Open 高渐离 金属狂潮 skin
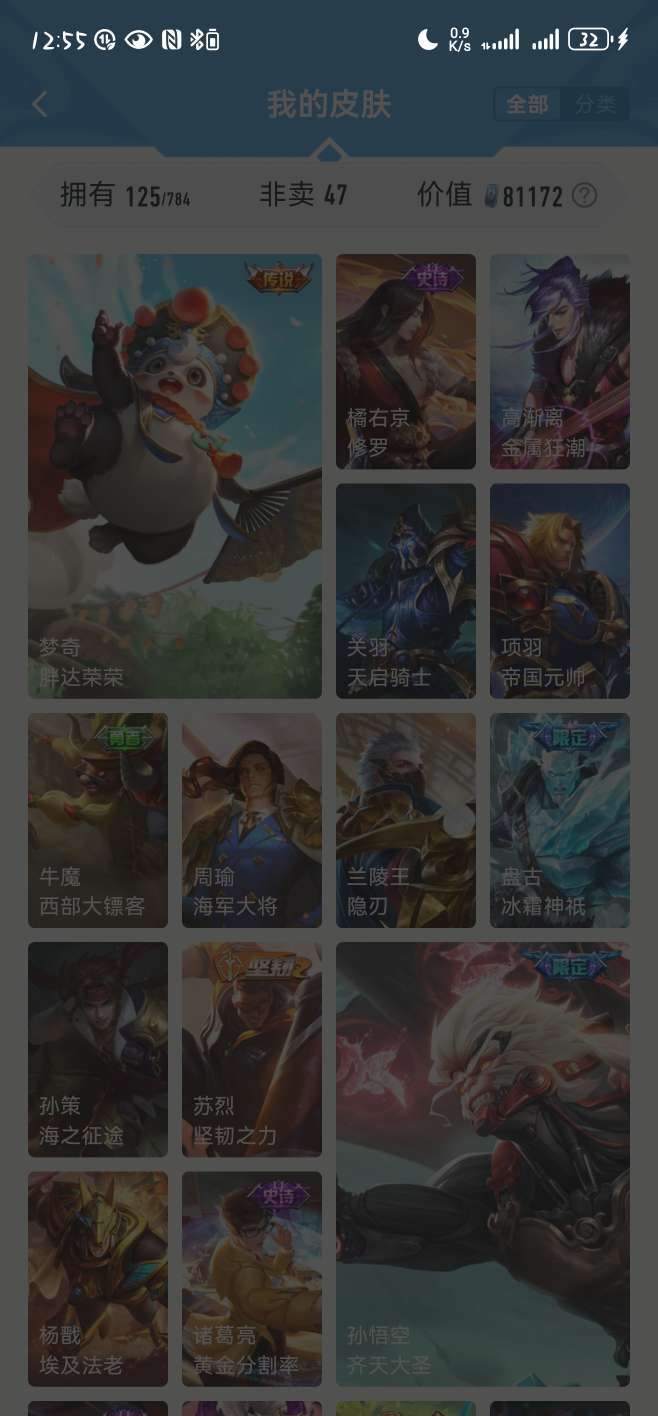Screen dimensions: 658x1416 (560, 361)
